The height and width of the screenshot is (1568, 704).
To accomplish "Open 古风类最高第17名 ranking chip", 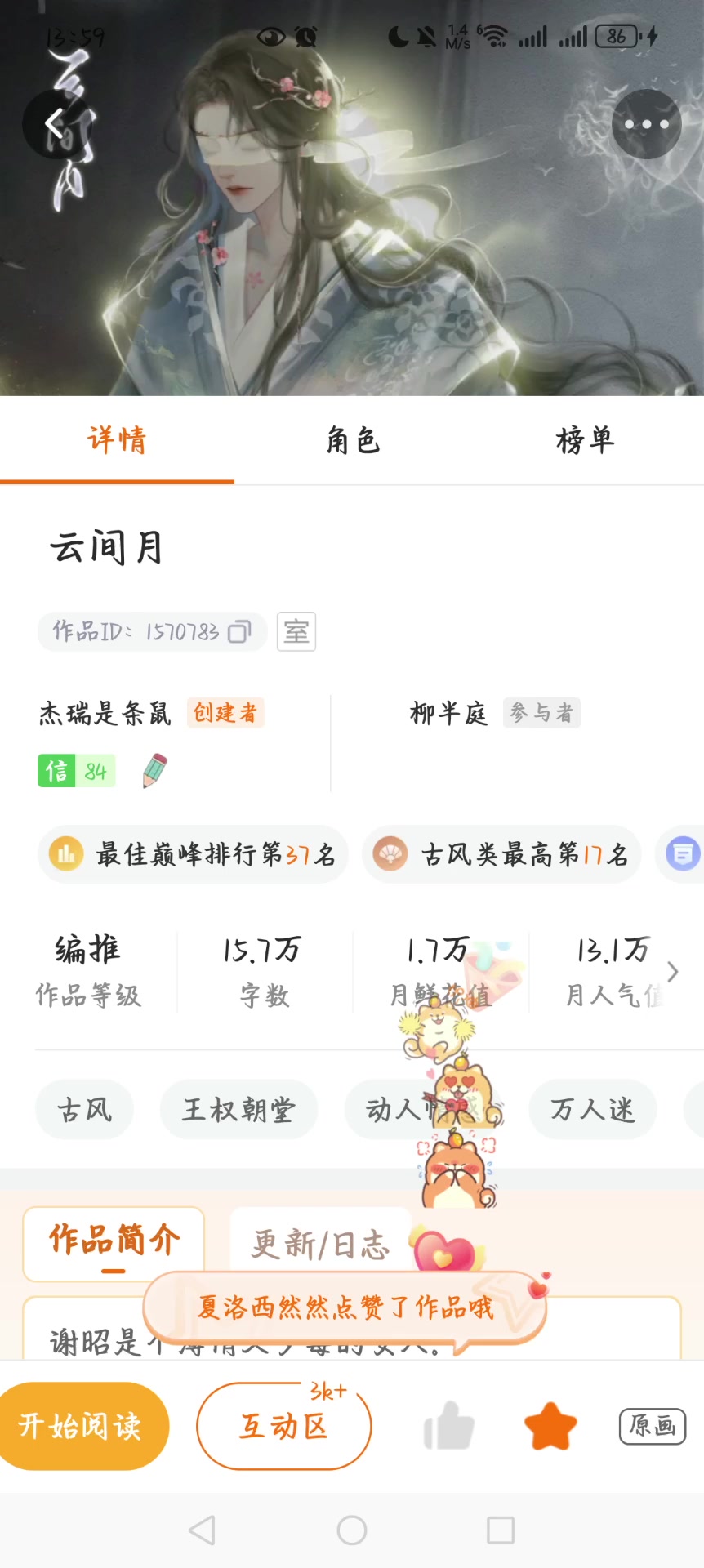I will [501, 855].
